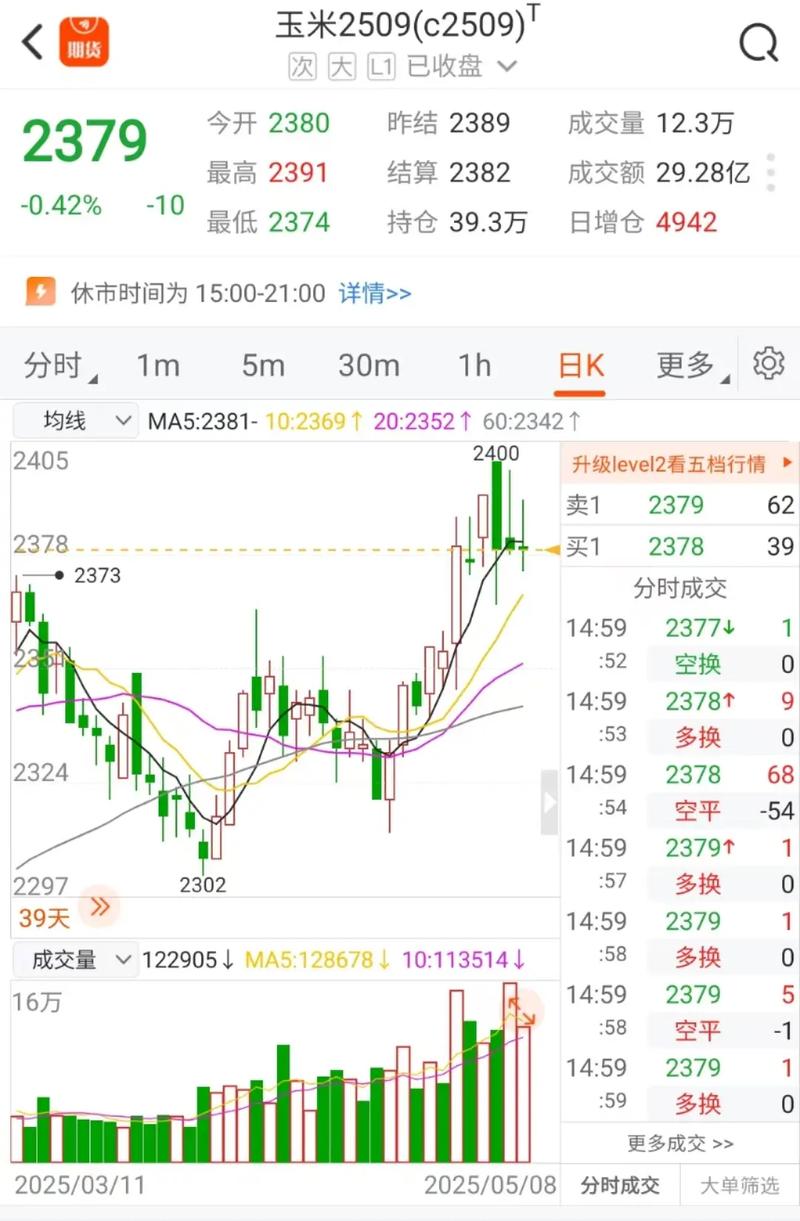Tap the orange double-arrow next to 39天

98,907
